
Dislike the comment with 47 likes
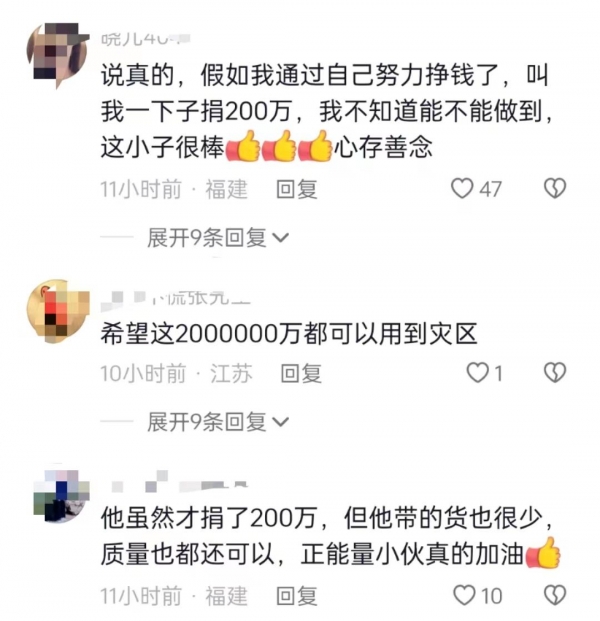[554, 188]
